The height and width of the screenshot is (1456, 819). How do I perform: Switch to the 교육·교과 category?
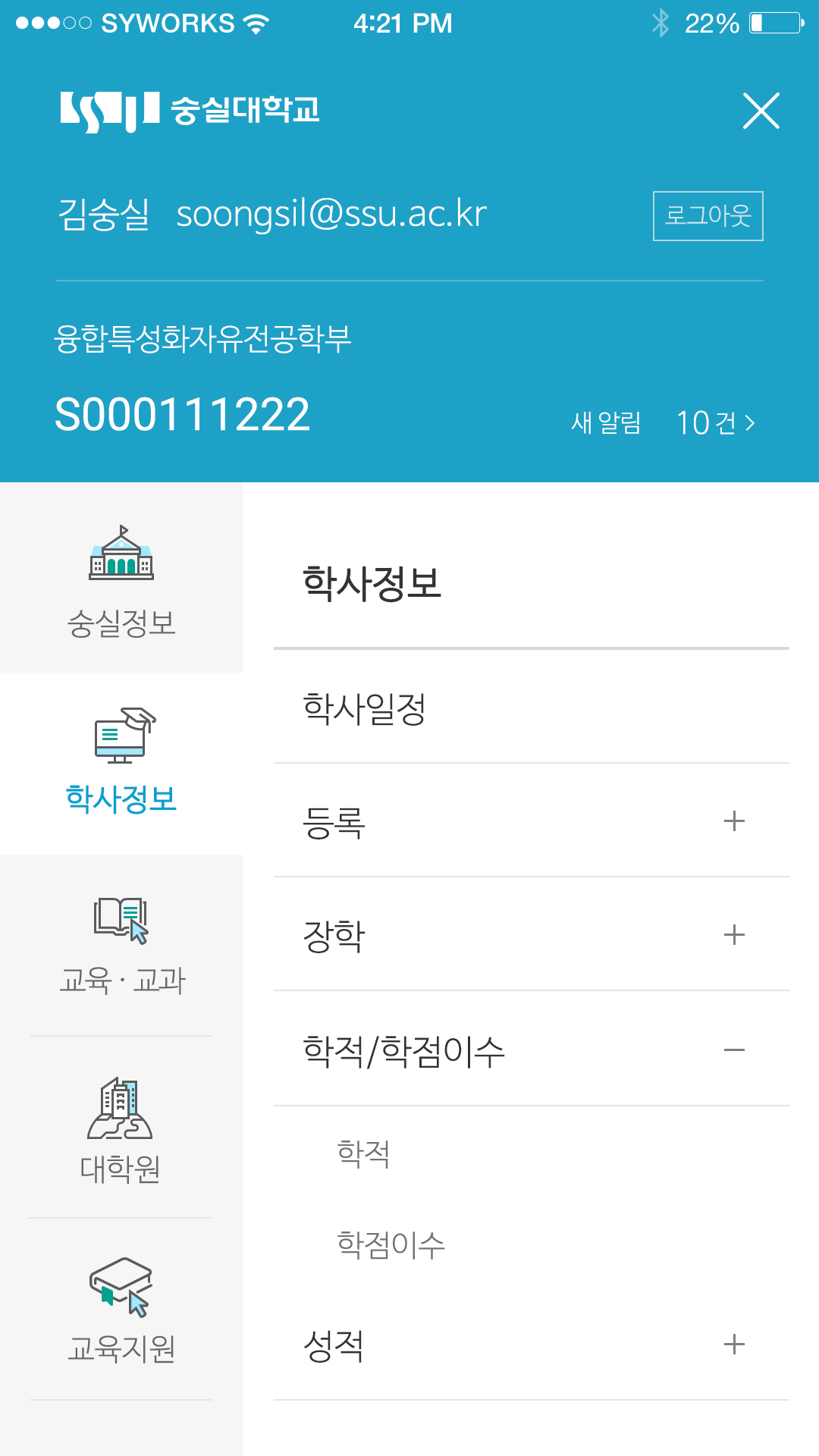(121, 946)
